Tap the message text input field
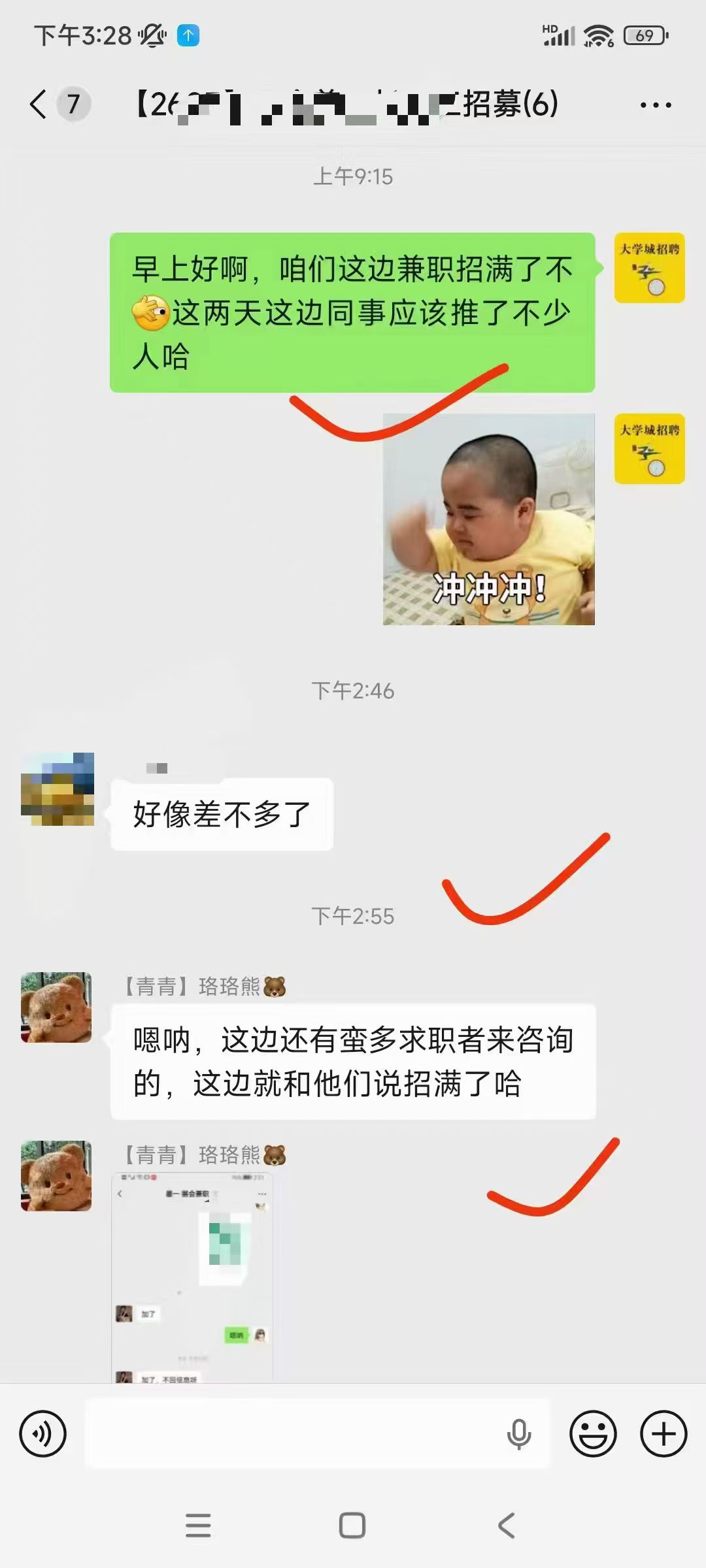Image resolution: width=706 pixels, height=1568 pixels. coord(294,1434)
